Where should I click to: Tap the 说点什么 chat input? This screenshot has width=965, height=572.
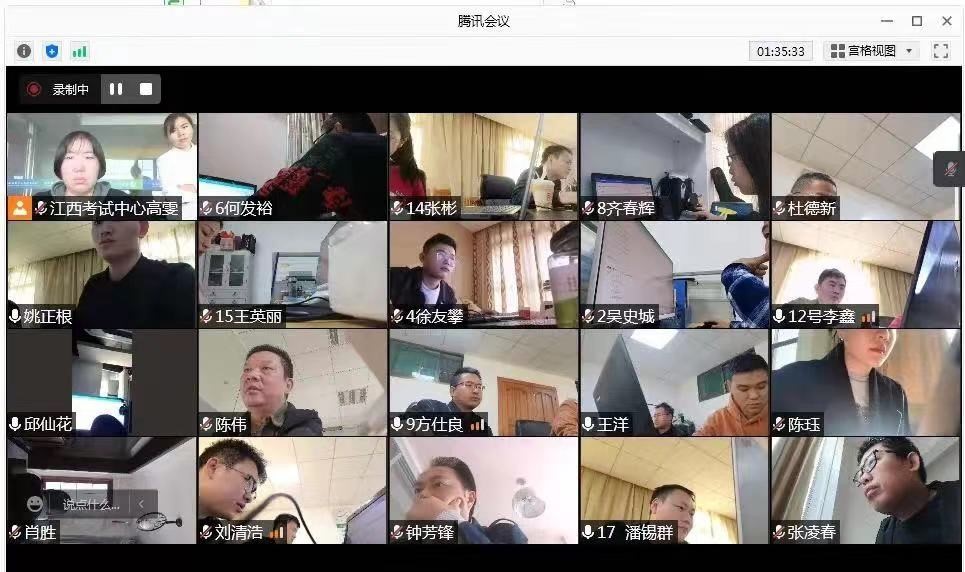pos(90,504)
